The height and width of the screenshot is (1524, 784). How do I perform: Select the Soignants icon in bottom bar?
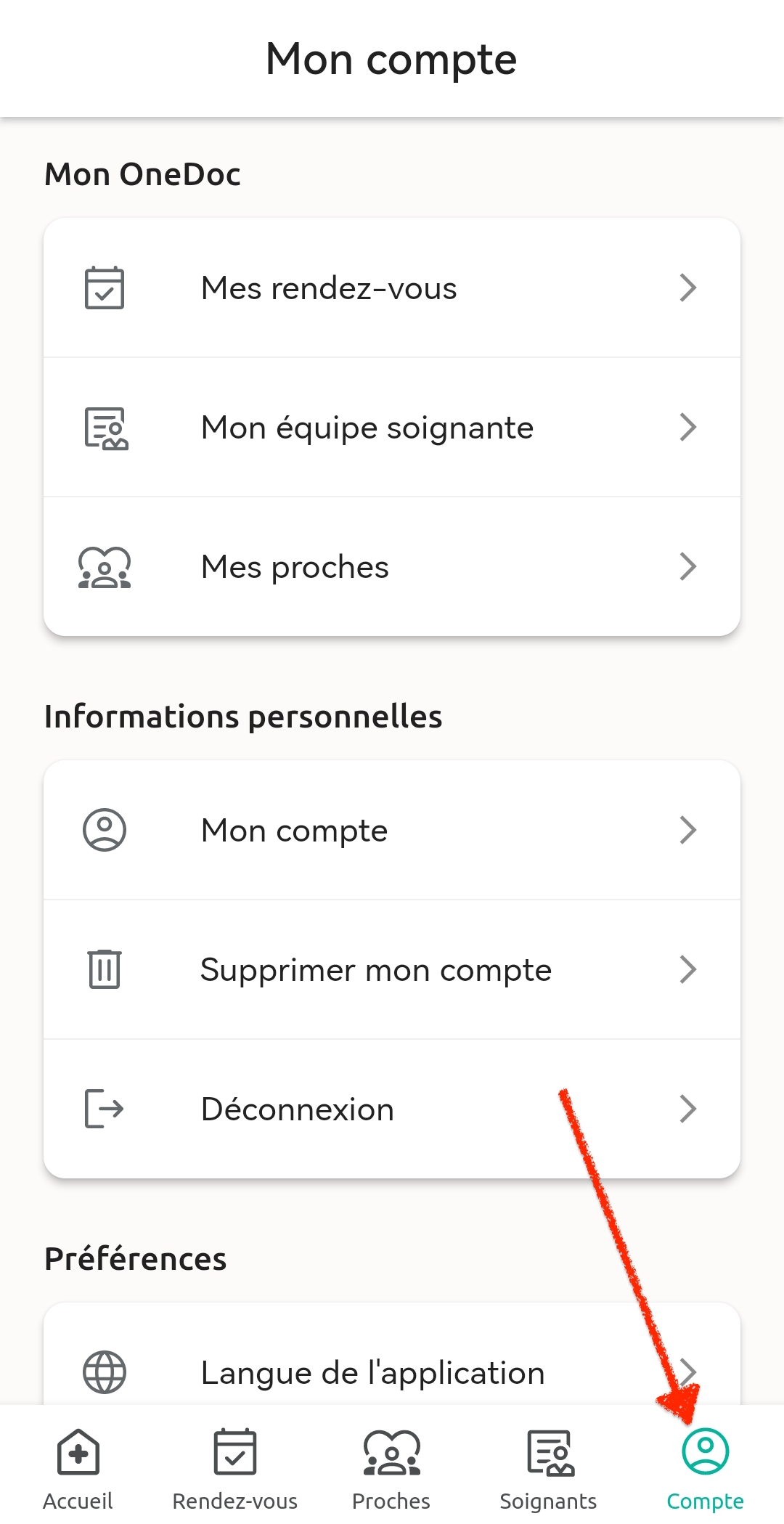click(548, 1453)
